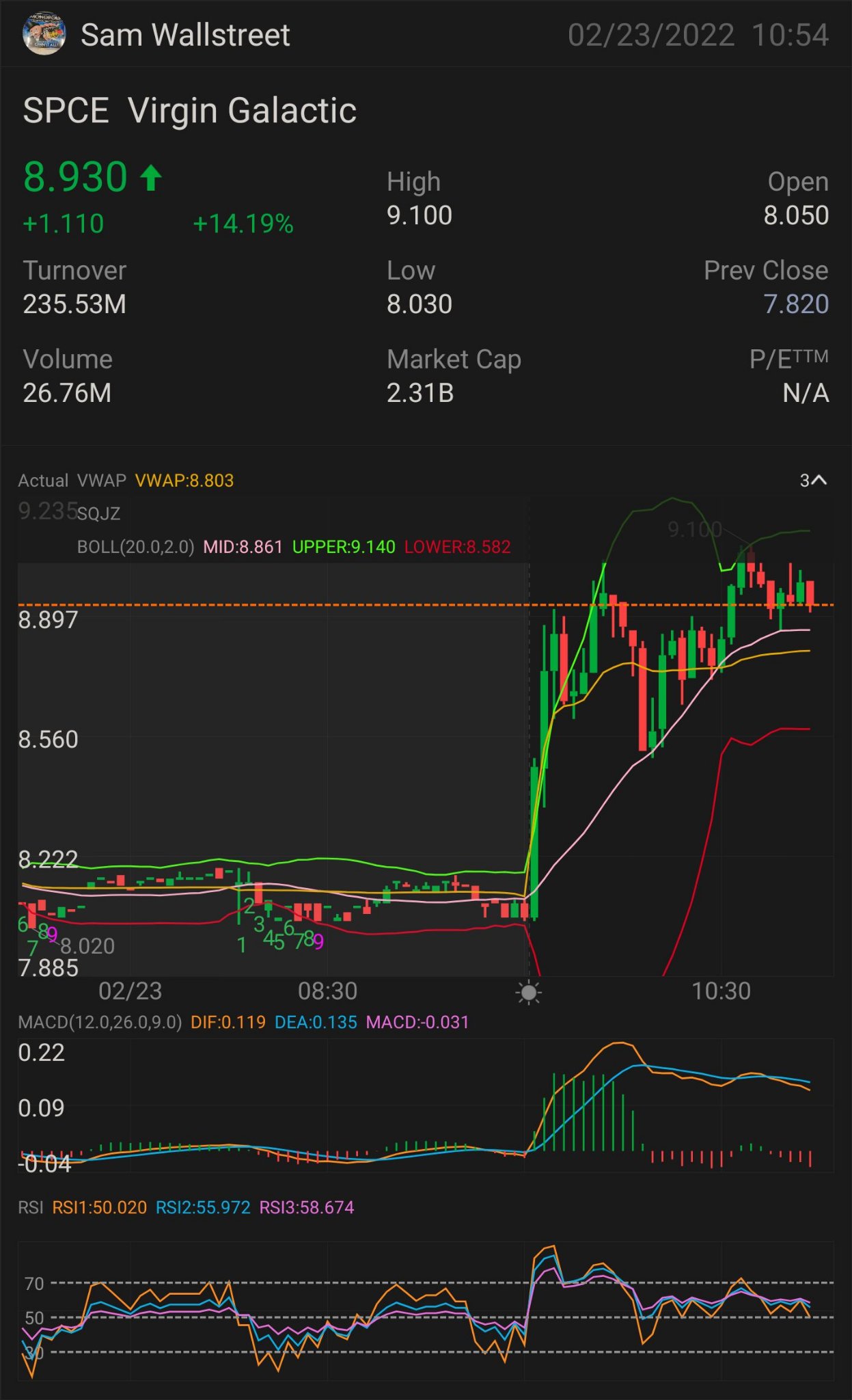Viewport: 852px width, 1400px height.
Task: Toggle the Actual price display mode
Action: click(44, 481)
